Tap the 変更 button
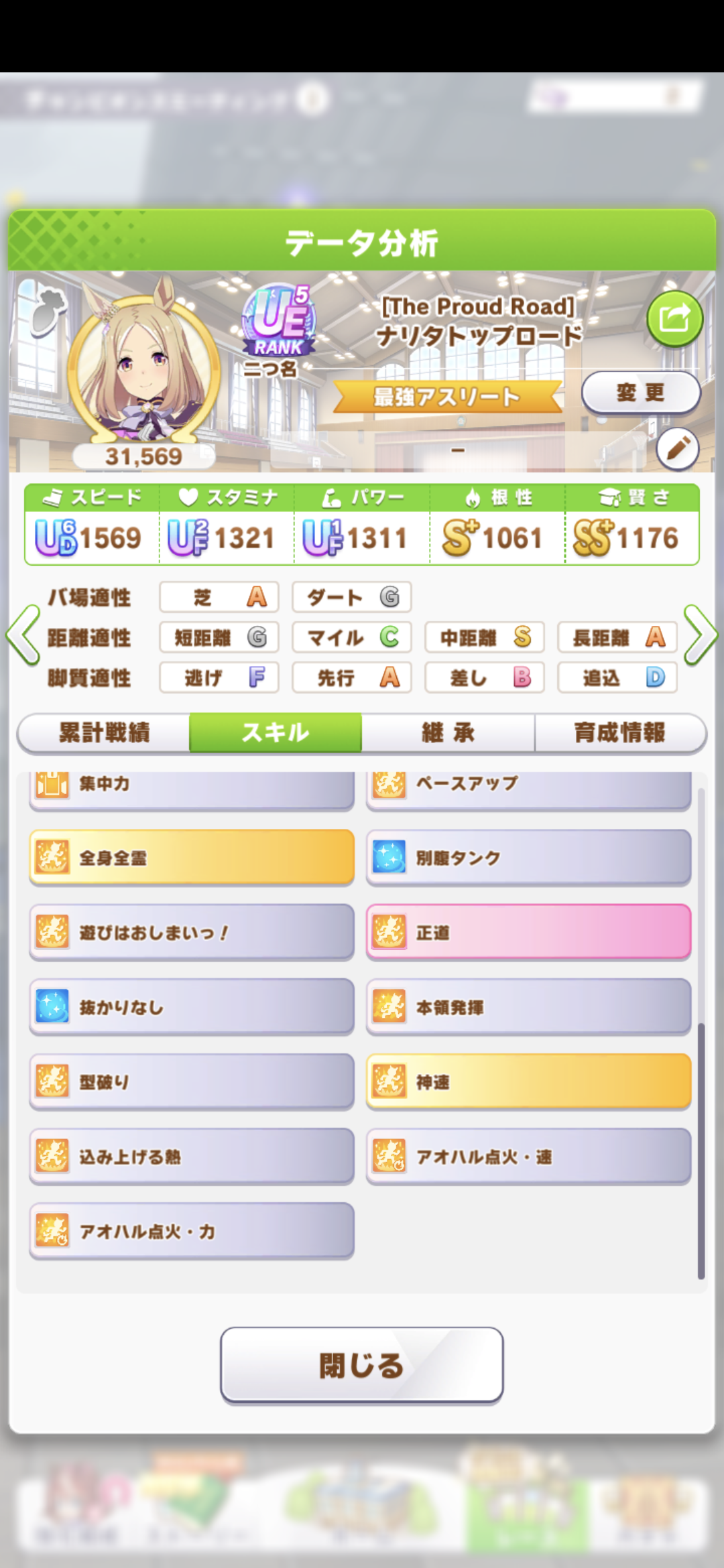This screenshot has height=1568, width=724. coord(640,393)
